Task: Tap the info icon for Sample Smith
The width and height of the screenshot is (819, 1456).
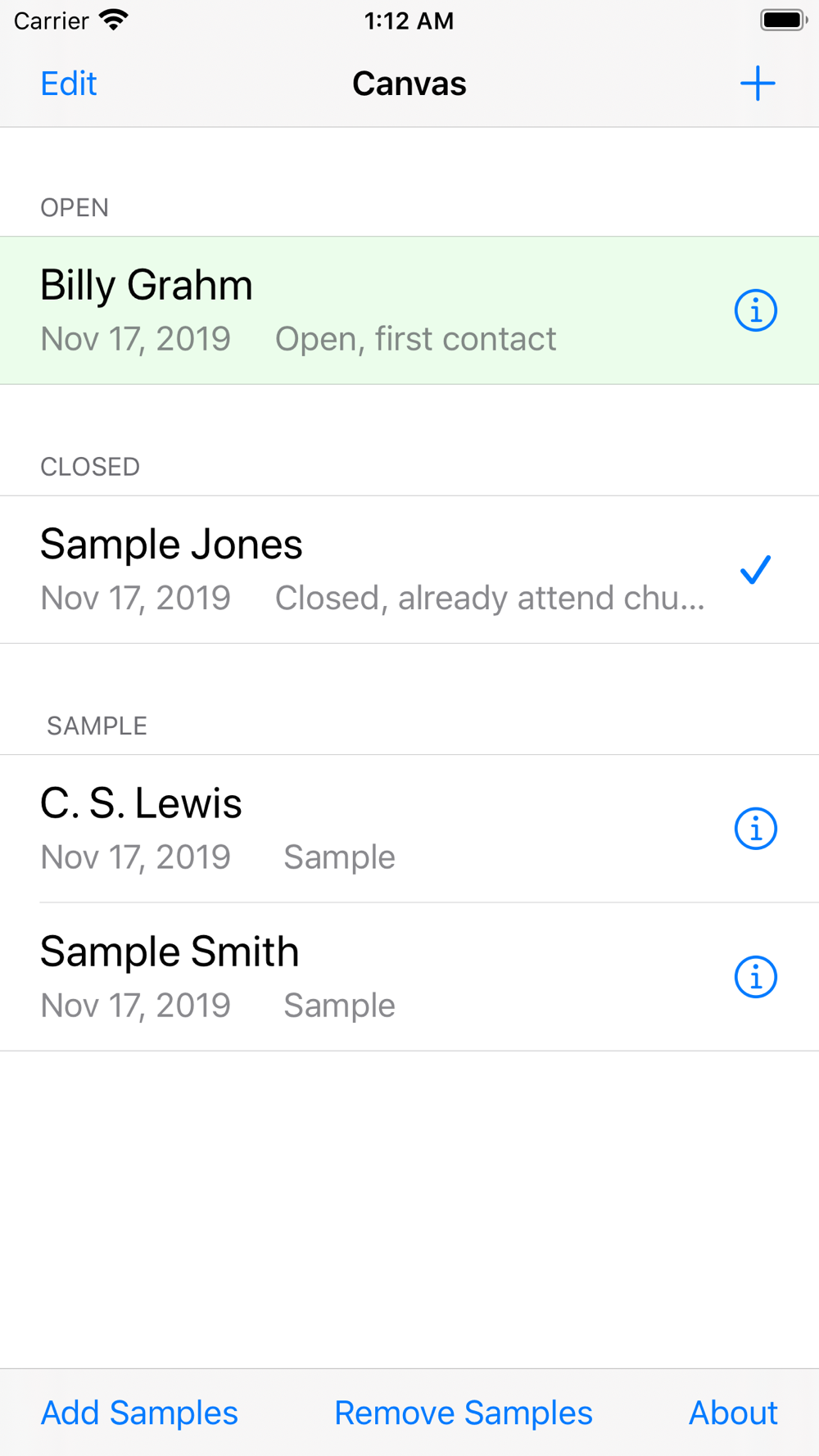Action: point(755,977)
